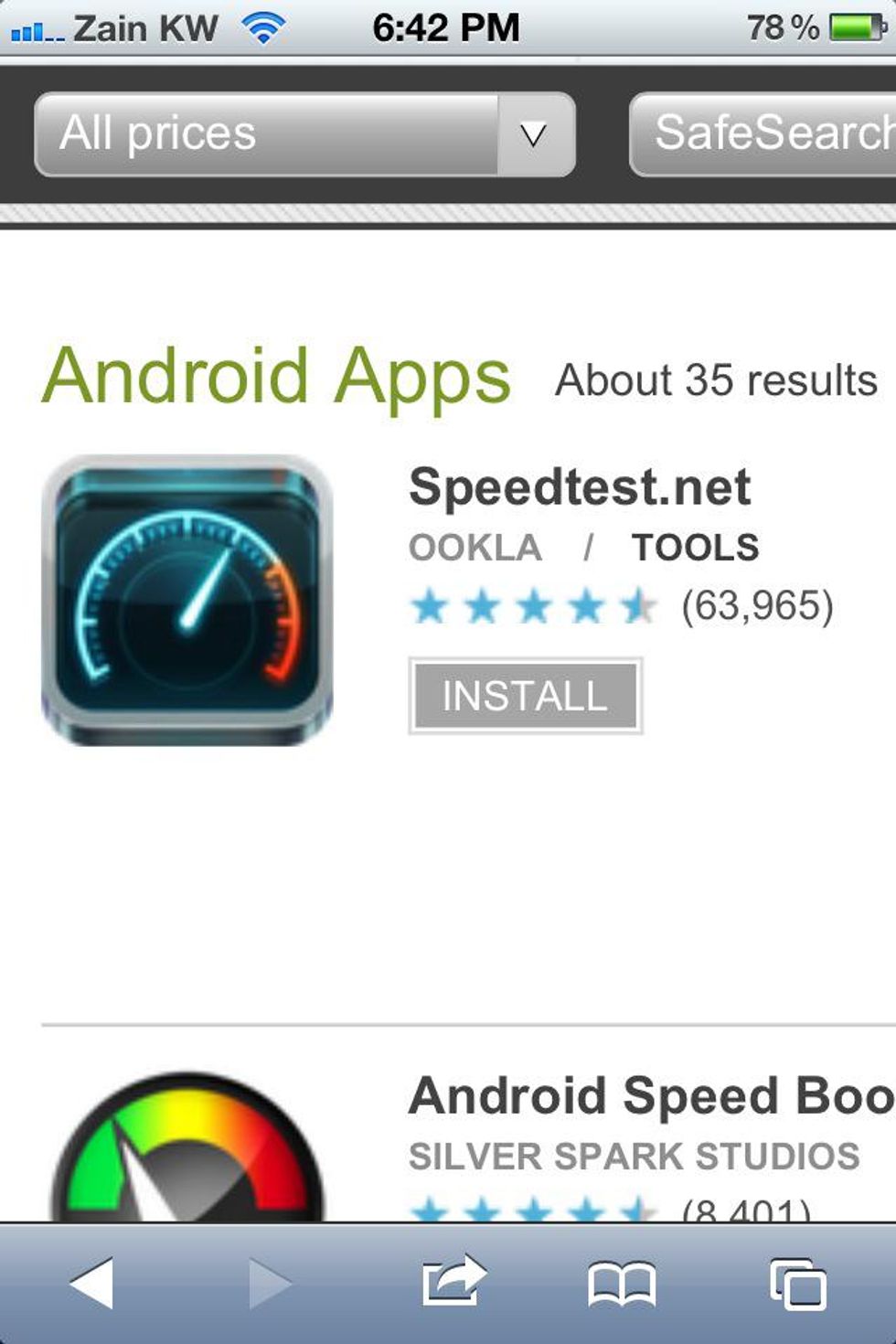The image size is (896, 1344).
Task: Open the Android Speed Booster result
Action: 649,1095
